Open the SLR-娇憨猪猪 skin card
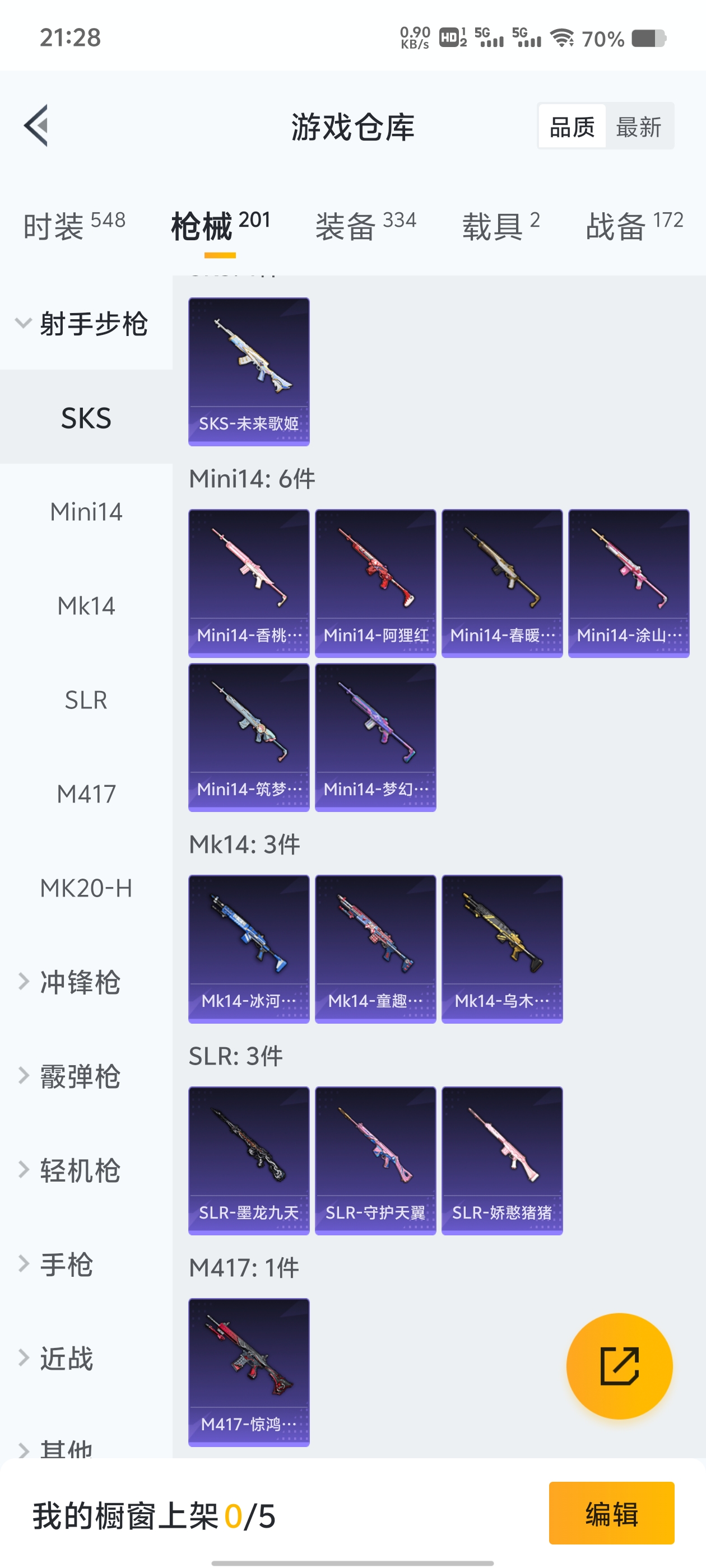Screen dimensions: 706x1568 pos(502,1160)
